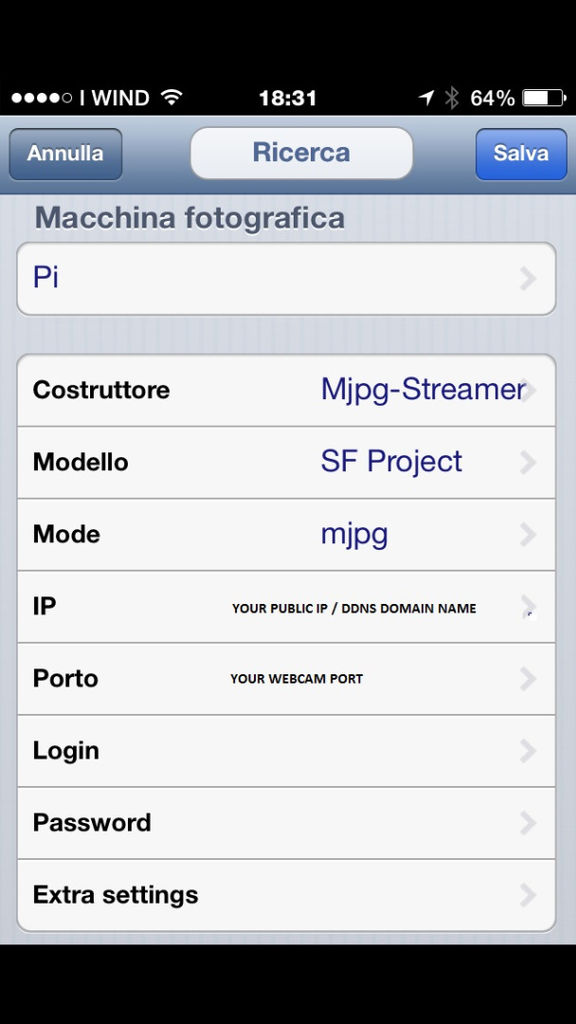Screen dimensions: 576x1024
Task: Select the Modello SF Project row
Action: click(x=286, y=462)
